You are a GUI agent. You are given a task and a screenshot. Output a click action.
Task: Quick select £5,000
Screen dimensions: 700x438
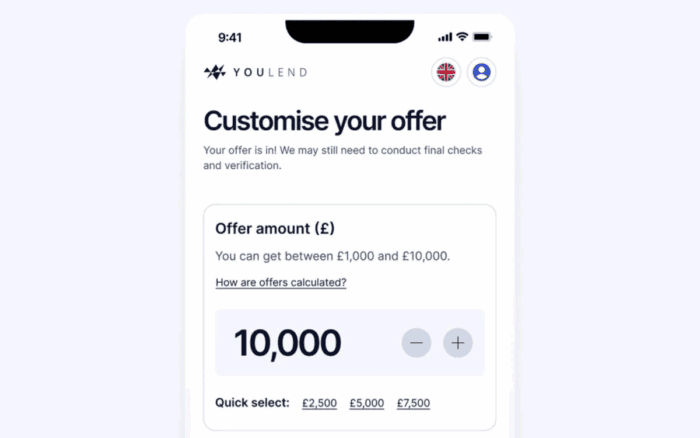click(367, 403)
